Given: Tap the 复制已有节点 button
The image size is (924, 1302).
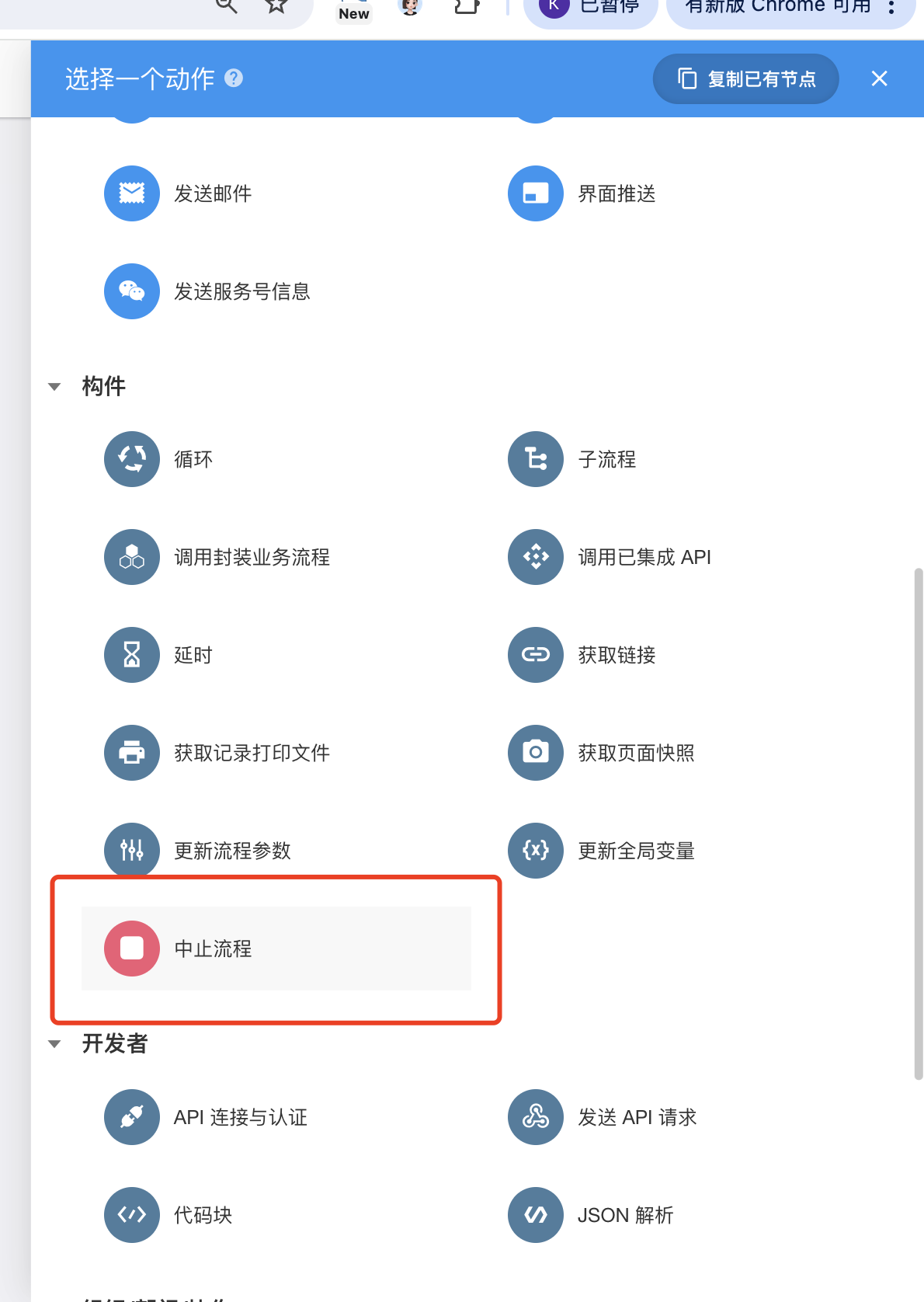Looking at the screenshot, I should (745, 78).
